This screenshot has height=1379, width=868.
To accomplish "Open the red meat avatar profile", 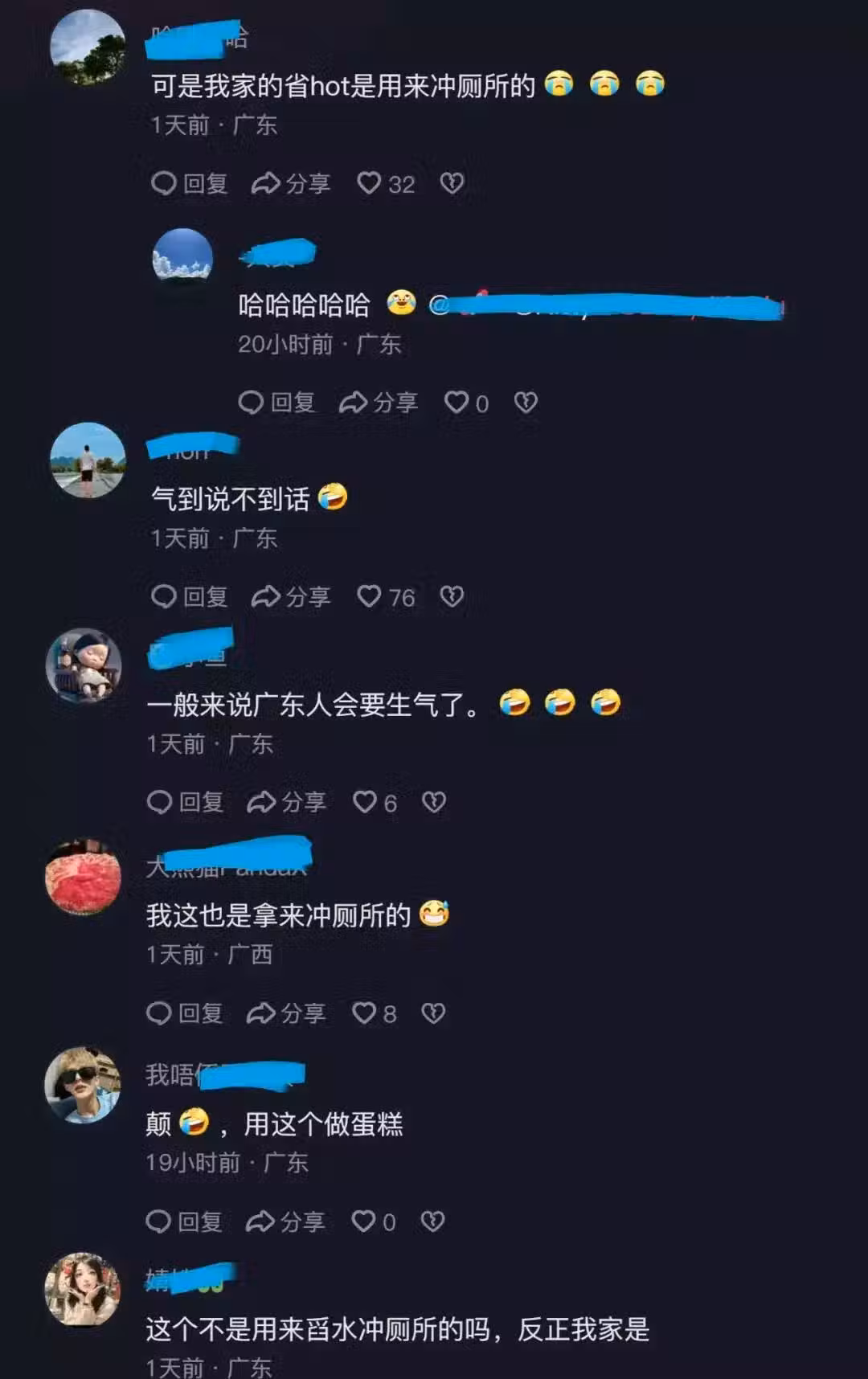I will [83, 878].
